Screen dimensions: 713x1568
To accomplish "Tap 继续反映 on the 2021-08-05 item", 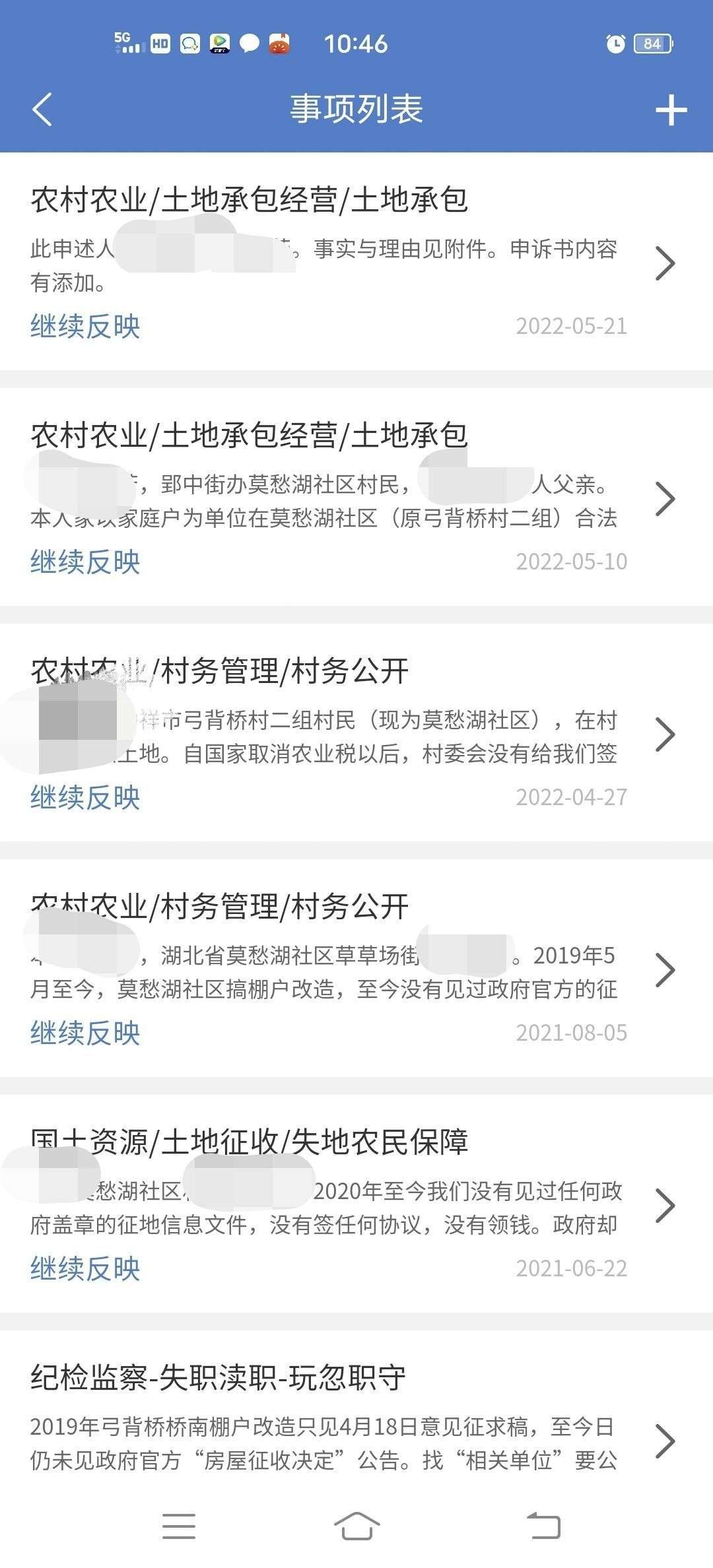I will (x=85, y=1033).
